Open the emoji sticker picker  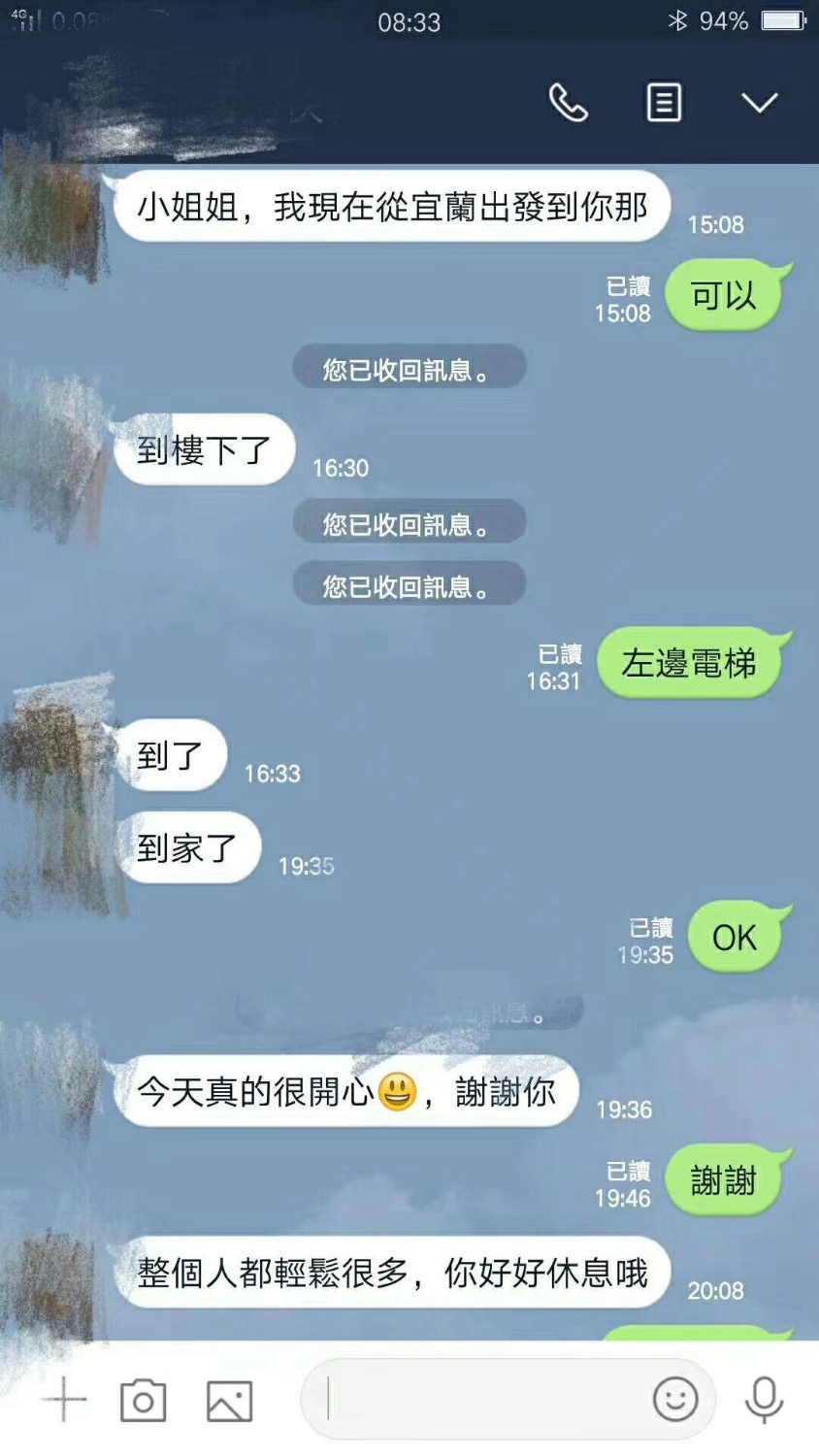tap(675, 1399)
